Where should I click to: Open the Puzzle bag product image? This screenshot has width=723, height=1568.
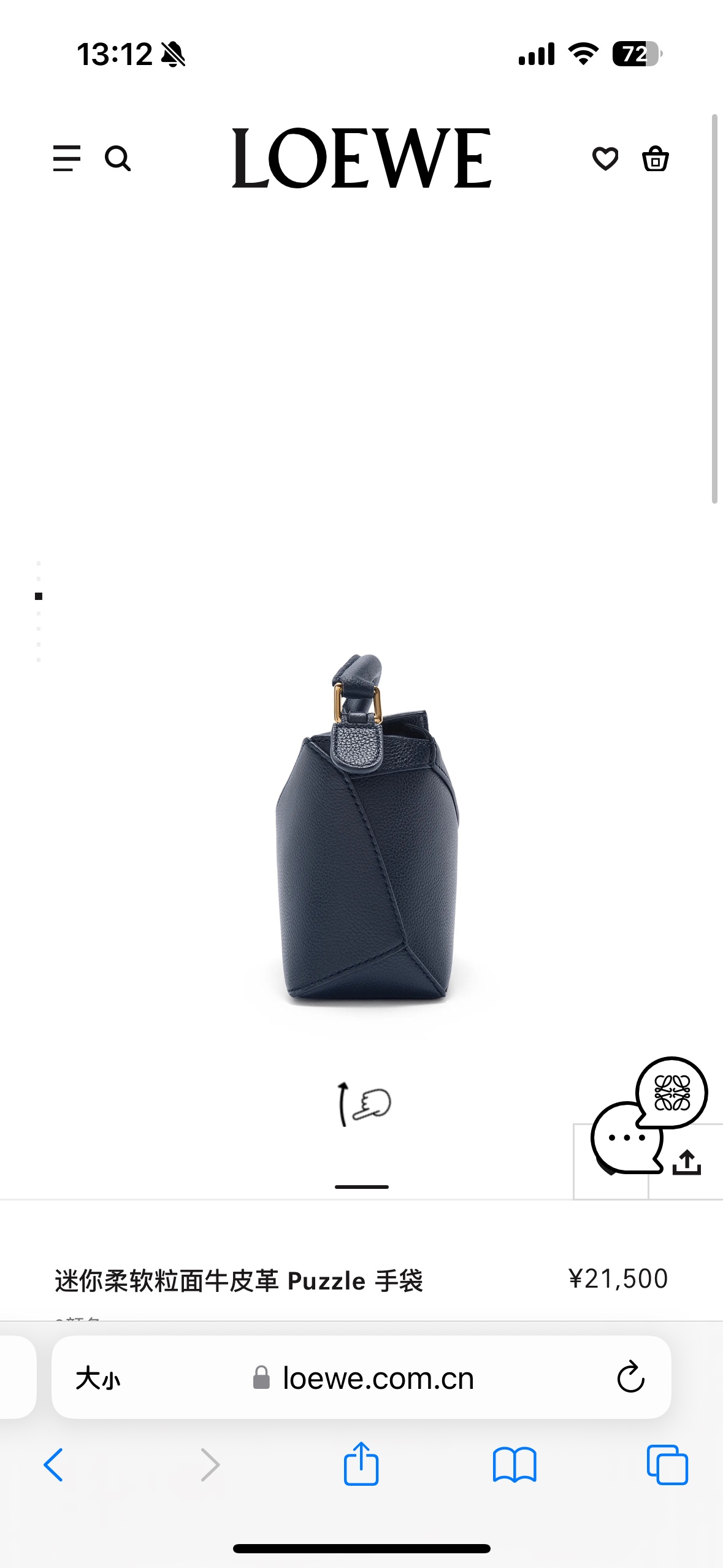pos(367,828)
